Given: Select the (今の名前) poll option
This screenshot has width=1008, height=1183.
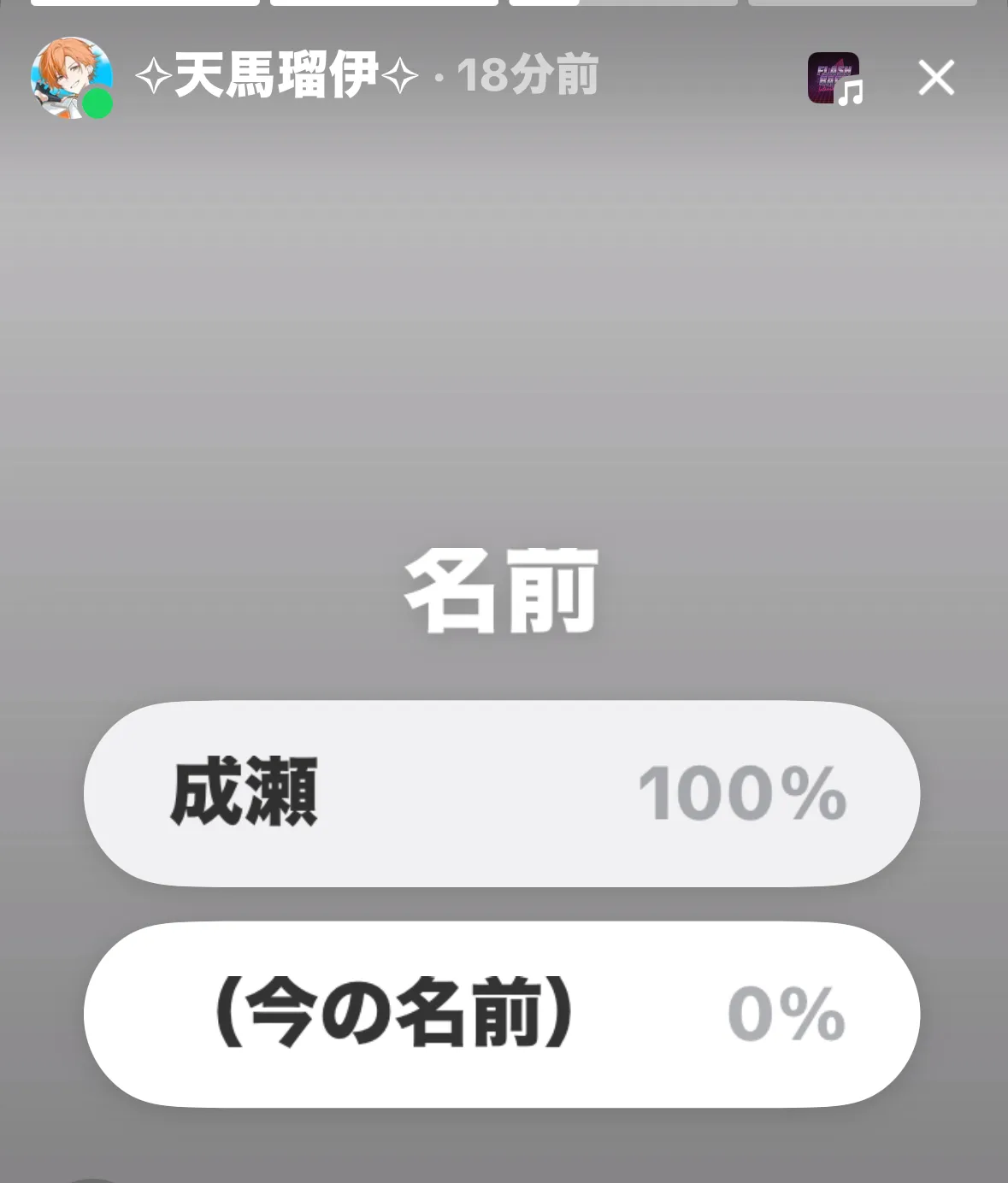Looking at the screenshot, I should click(501, 1014).
